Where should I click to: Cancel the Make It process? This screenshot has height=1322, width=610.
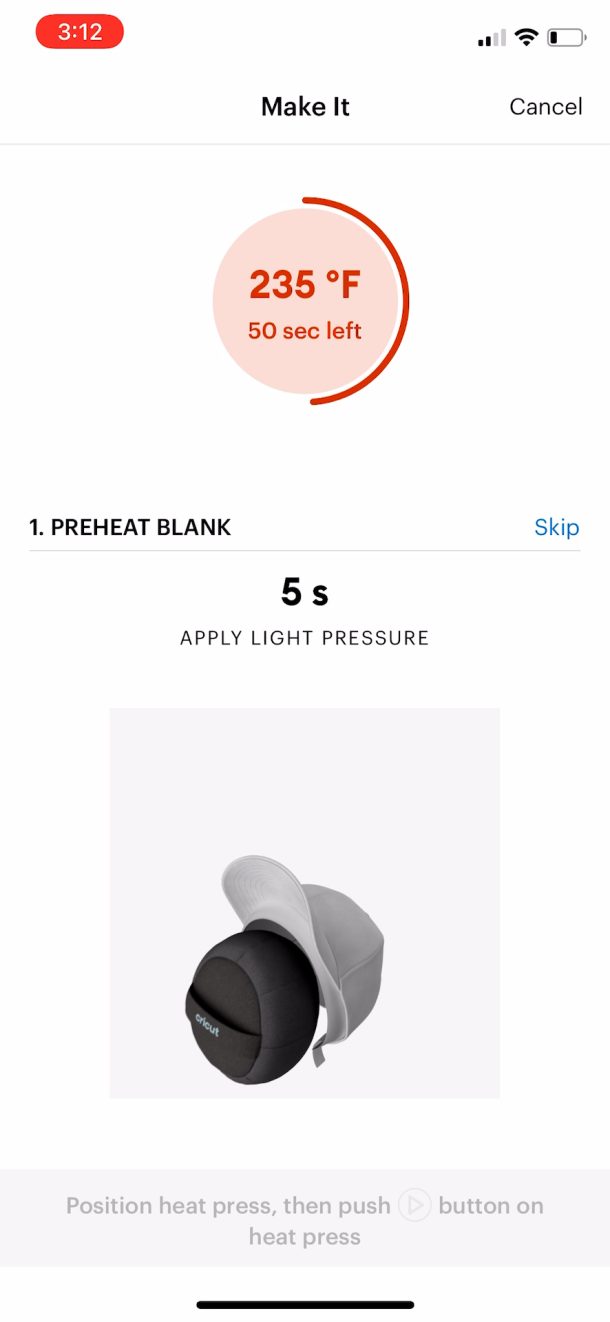[x=545, y=107]
